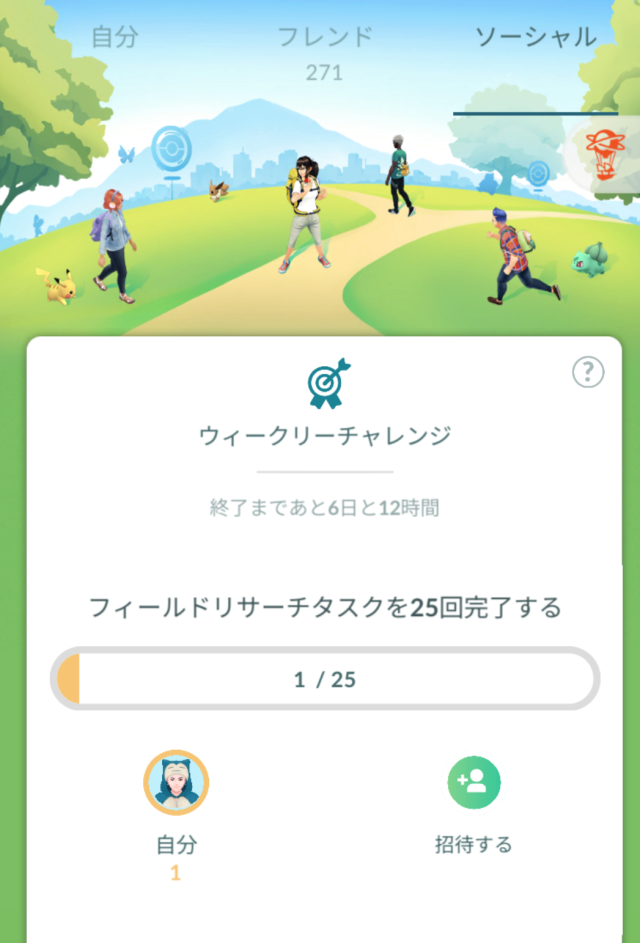View my 自分 avatar in the challenge
640x943 pixels.
tap(176, 783)
